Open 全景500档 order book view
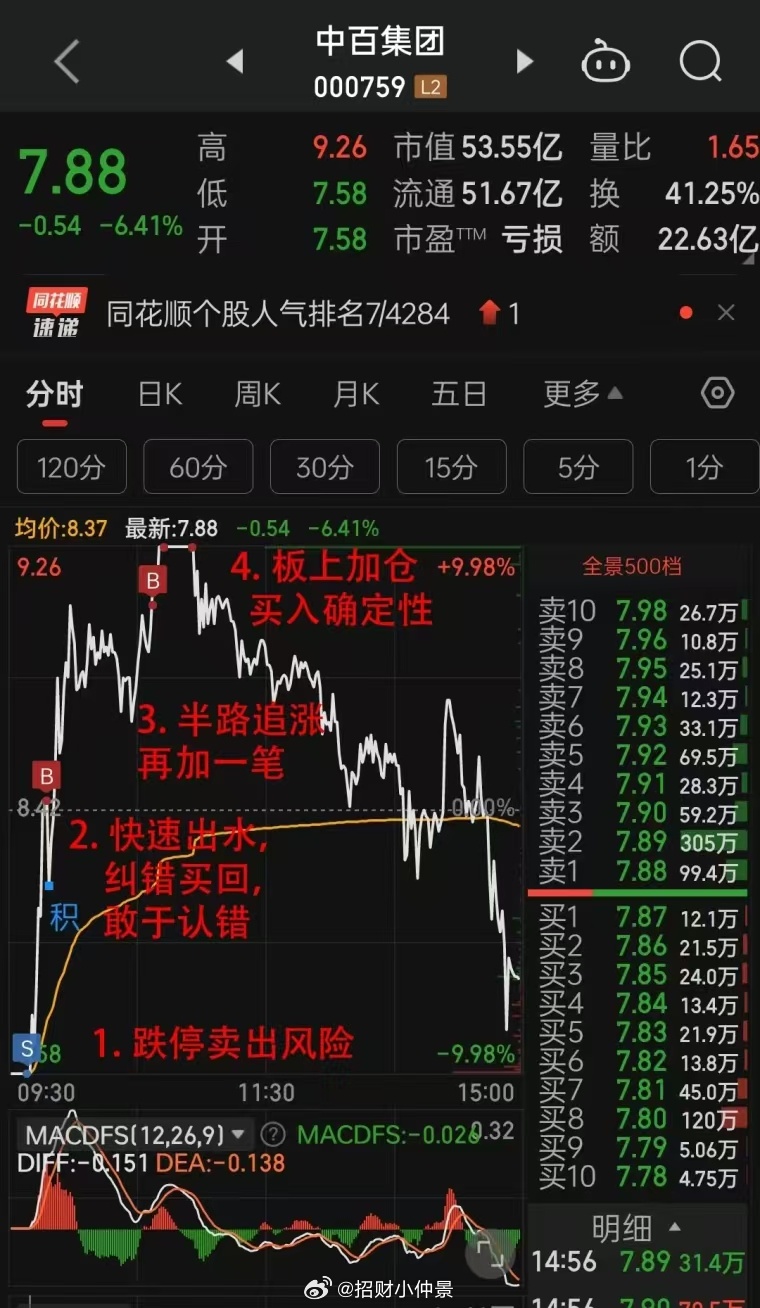Screen dimensions: 760x1308 tap(632, 566)
